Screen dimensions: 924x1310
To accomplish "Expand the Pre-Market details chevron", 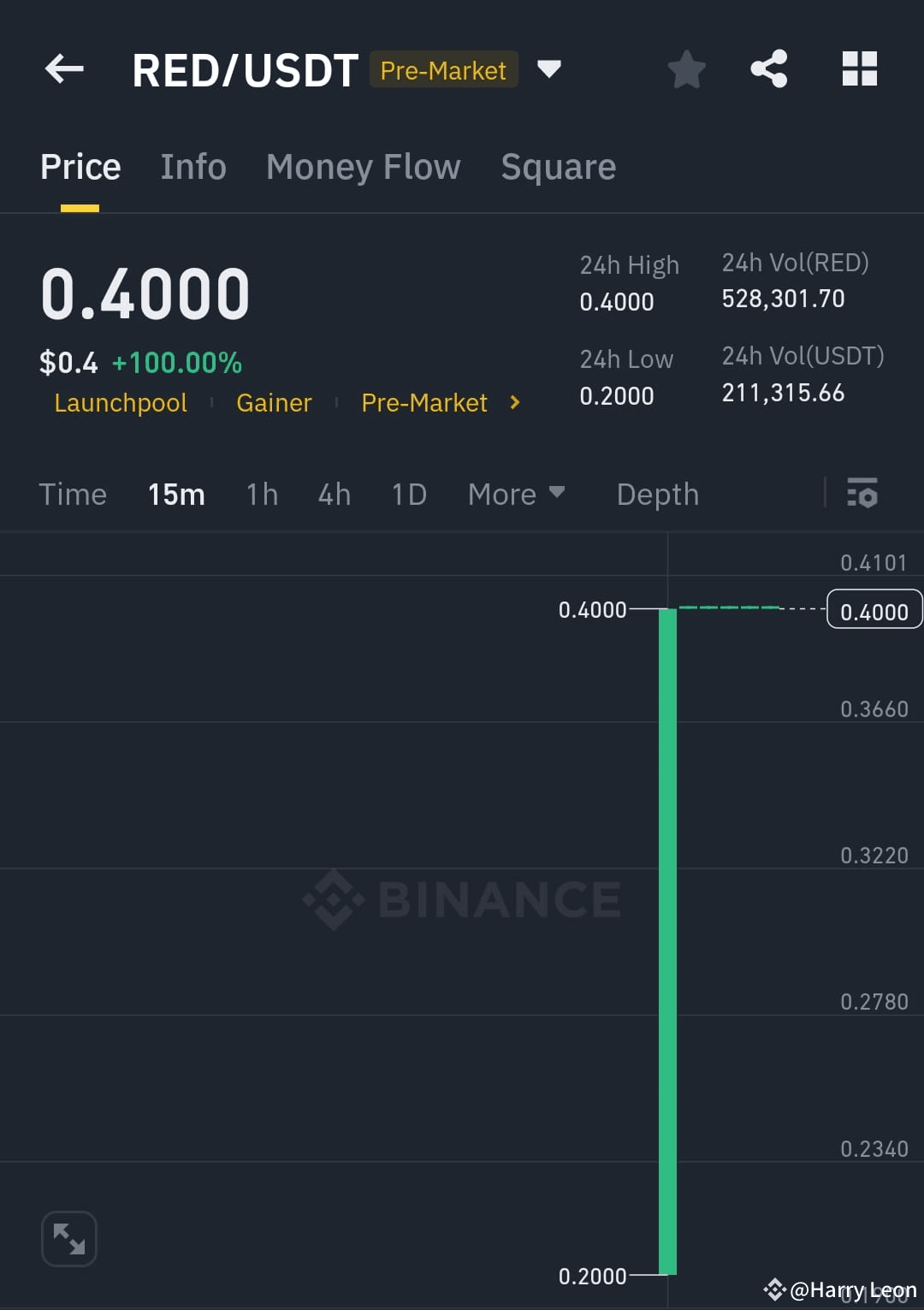I will tap(515, 402).
